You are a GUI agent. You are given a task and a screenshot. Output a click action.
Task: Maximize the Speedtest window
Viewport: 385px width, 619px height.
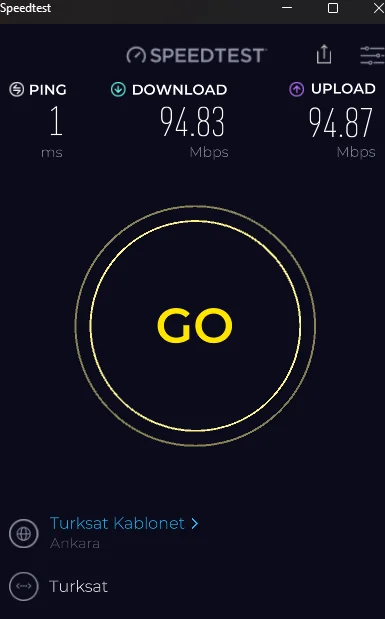[x=333, y=8]
